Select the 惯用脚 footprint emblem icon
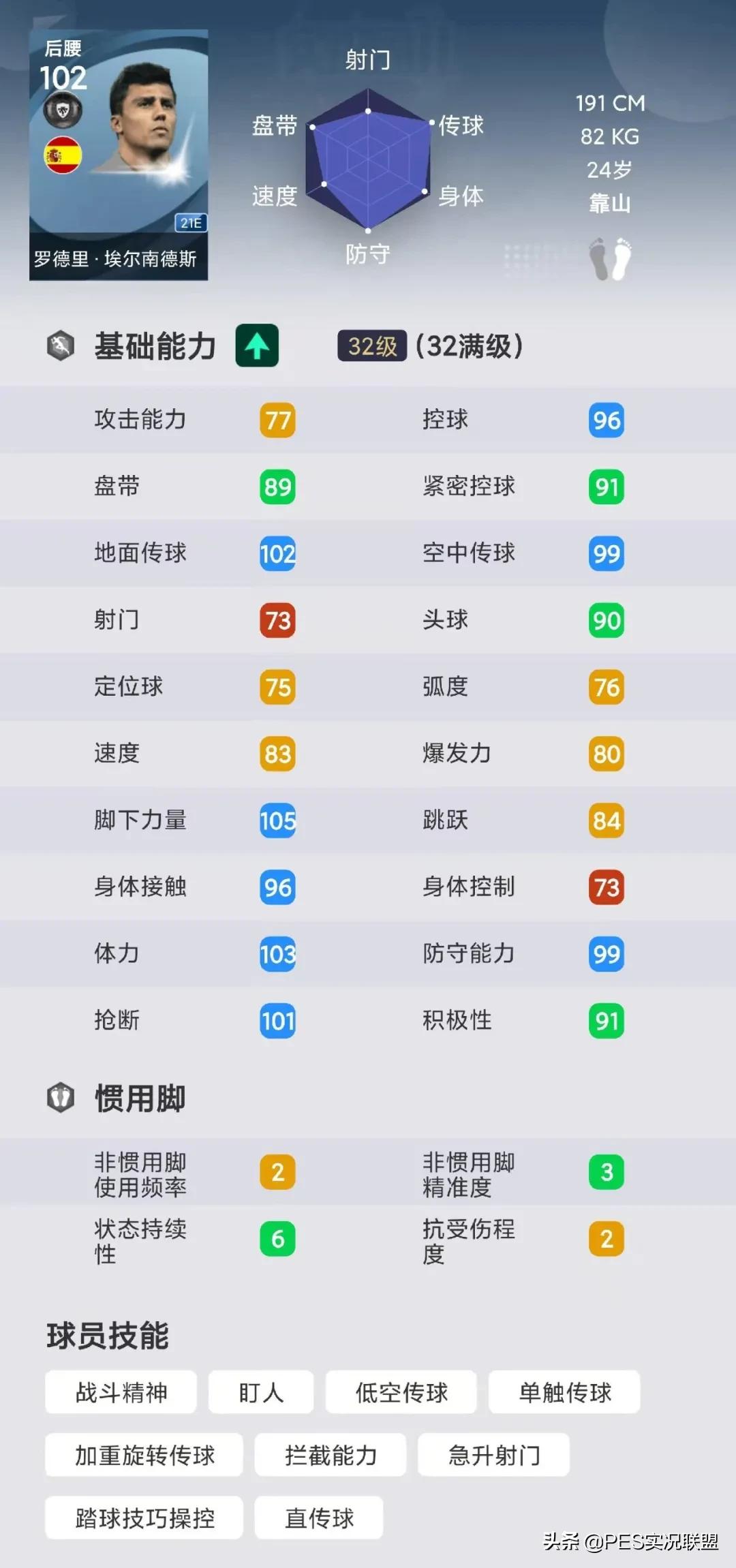 tap(61, 1098)
